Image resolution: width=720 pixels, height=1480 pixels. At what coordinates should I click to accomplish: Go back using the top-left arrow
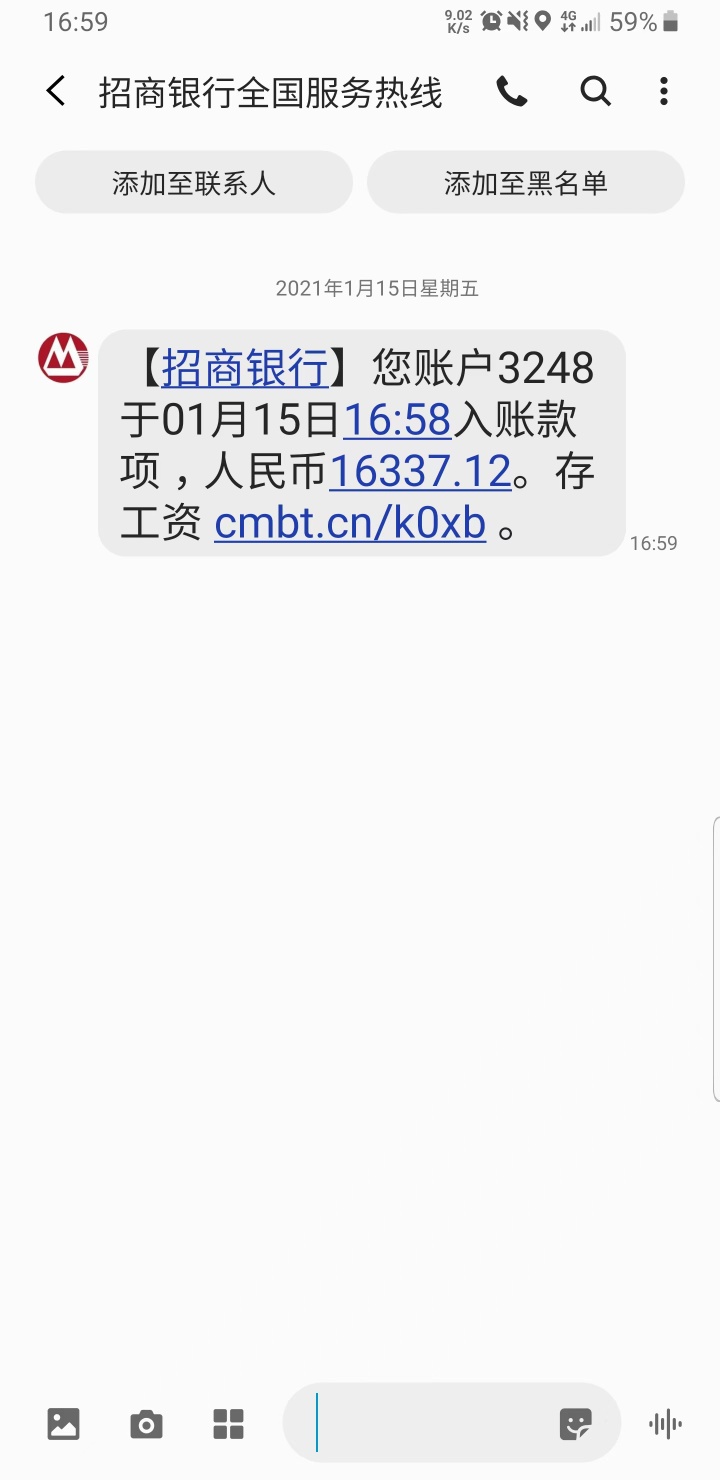point(56,92)
